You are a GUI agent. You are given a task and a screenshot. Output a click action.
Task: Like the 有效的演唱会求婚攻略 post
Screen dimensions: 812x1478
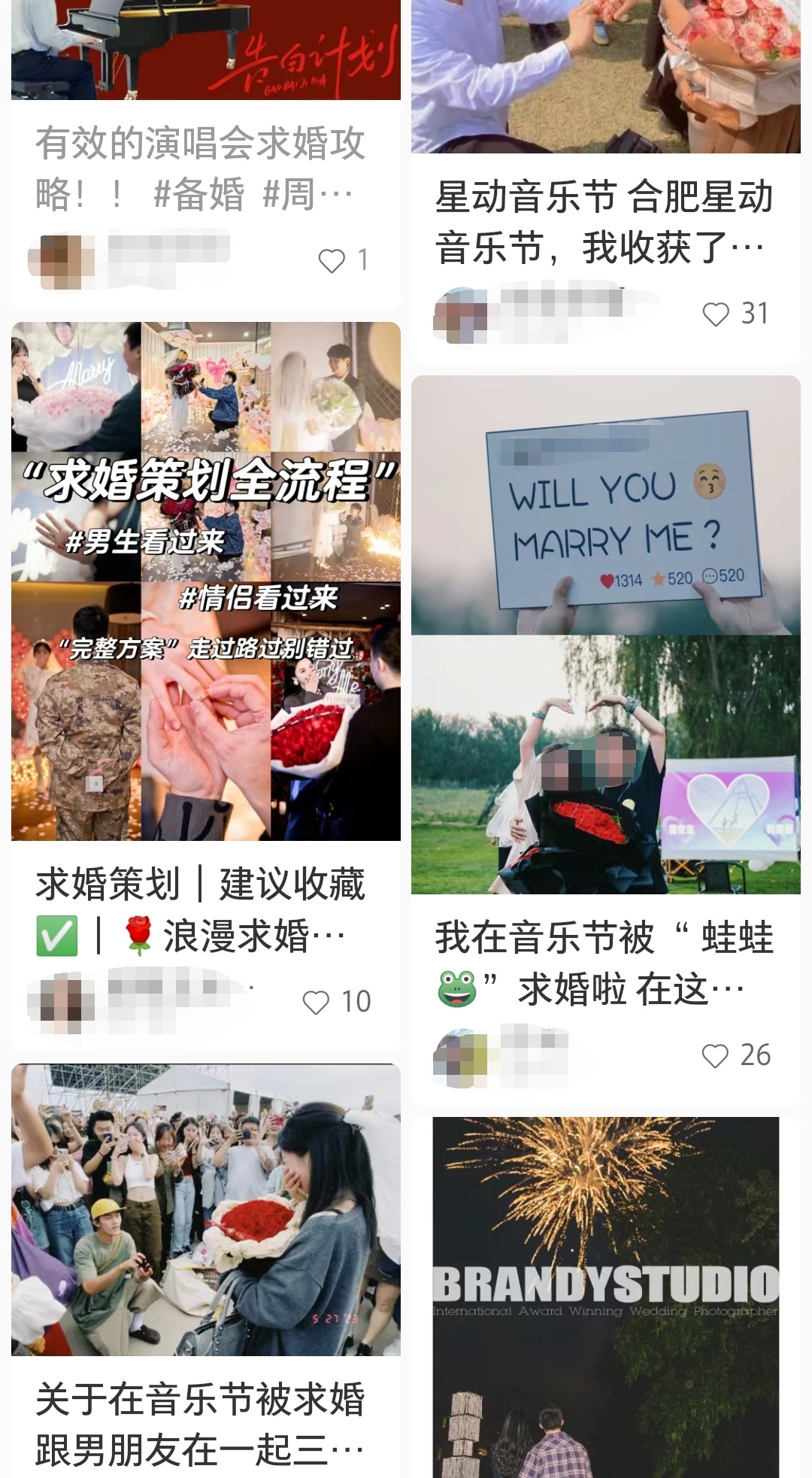332,261
